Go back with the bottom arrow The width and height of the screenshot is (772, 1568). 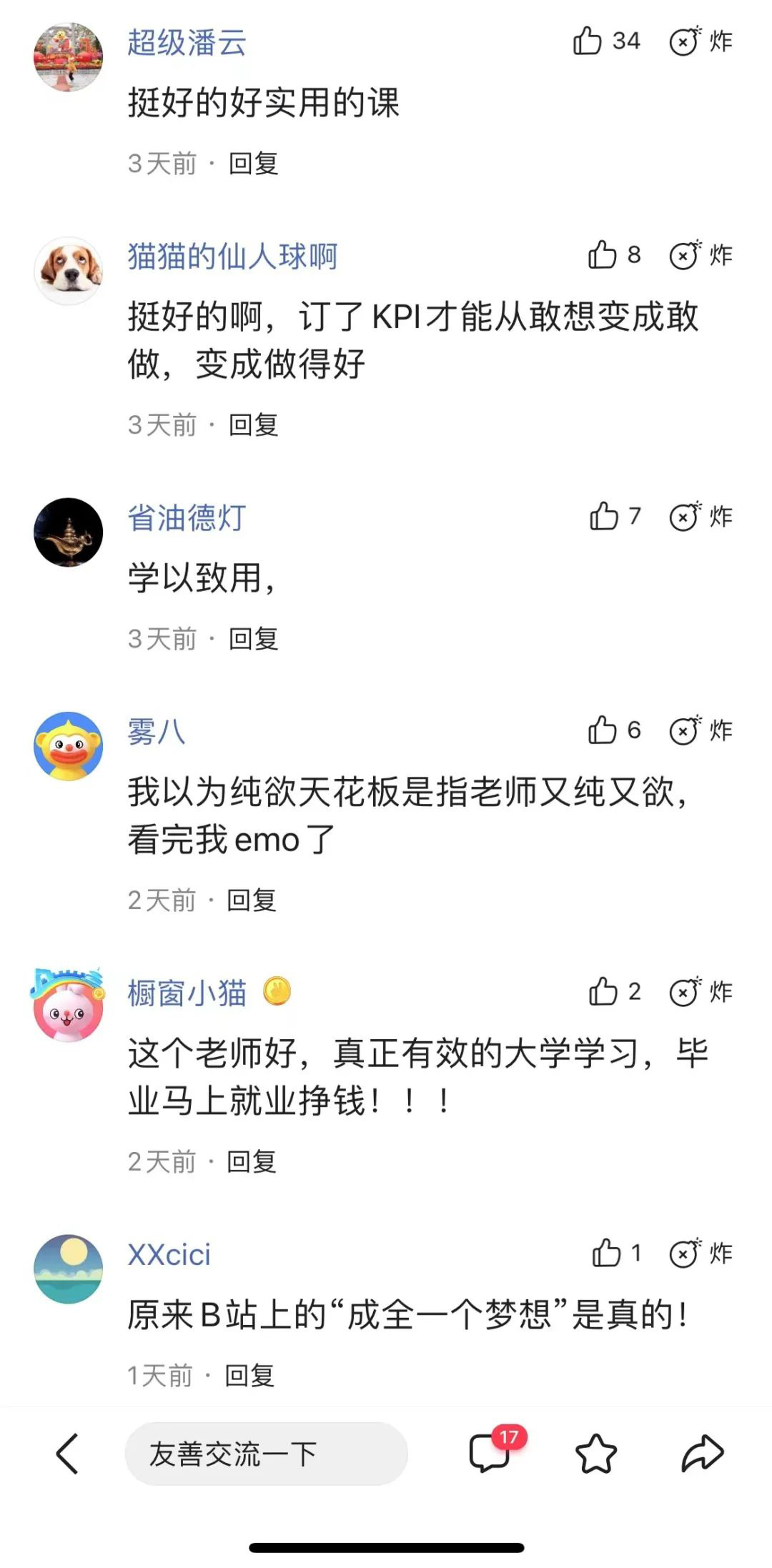coord(67,1454)
